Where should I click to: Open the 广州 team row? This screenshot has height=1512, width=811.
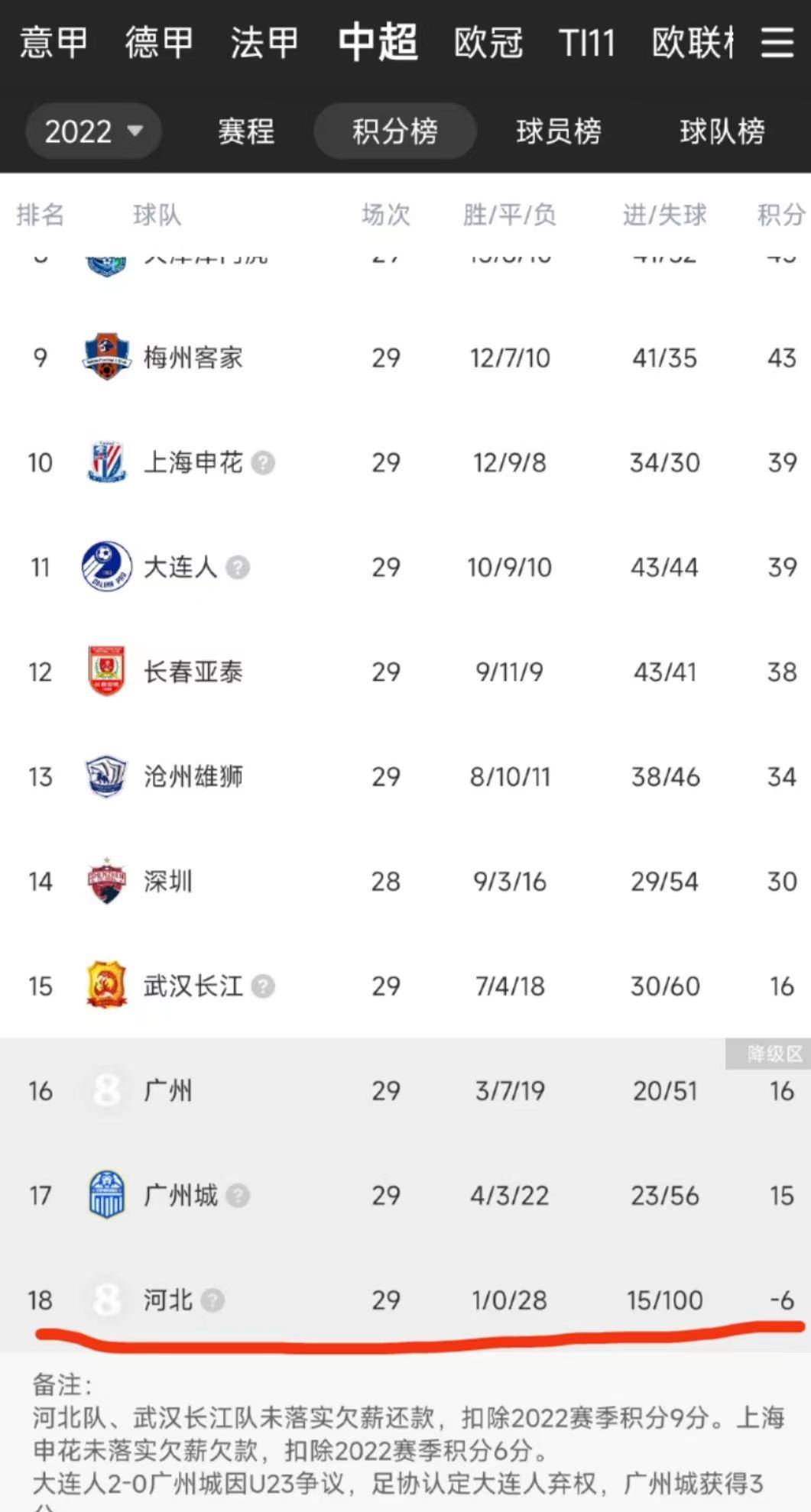(168, 1091)
